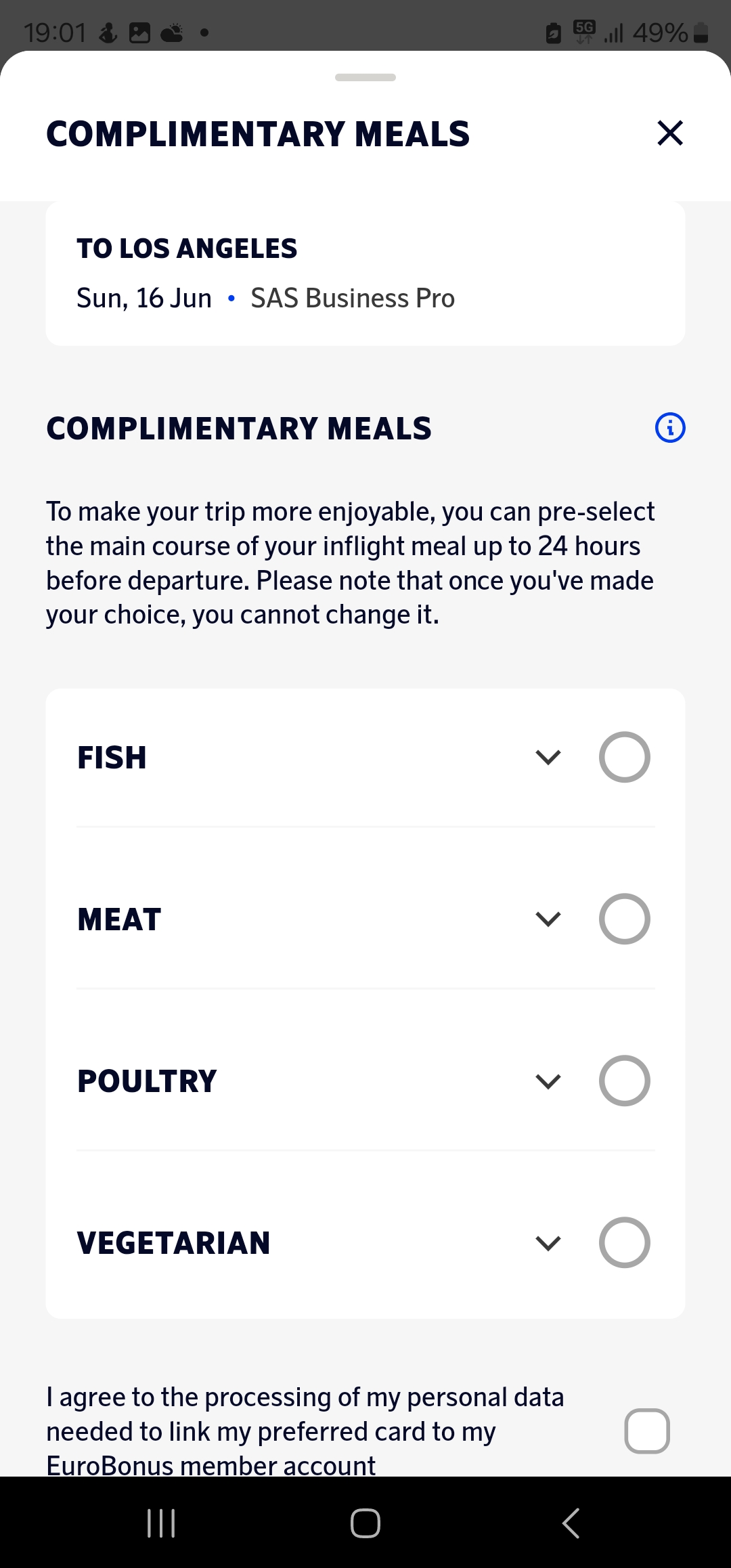
Task: Choose the Meat meal option
Action: point(624,919)
